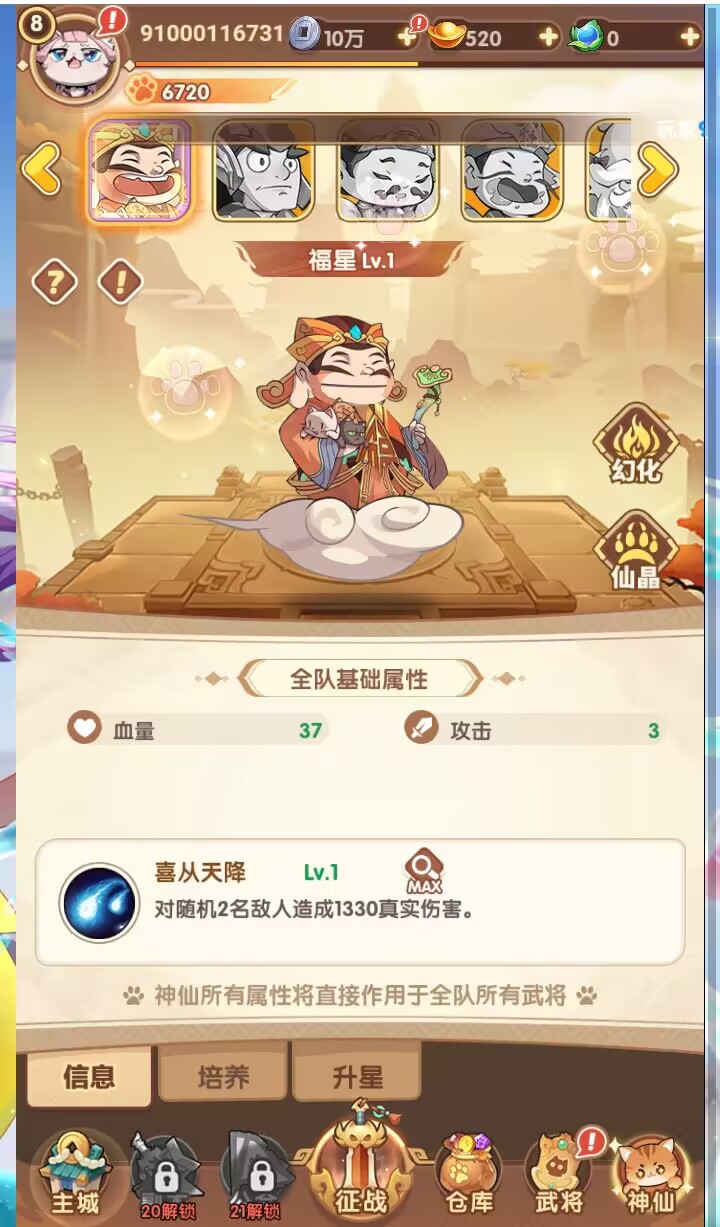The width and height of the screenshot is (720, 1227).
Task: Show next deities with the right arrow
Action: coord(657,170)
